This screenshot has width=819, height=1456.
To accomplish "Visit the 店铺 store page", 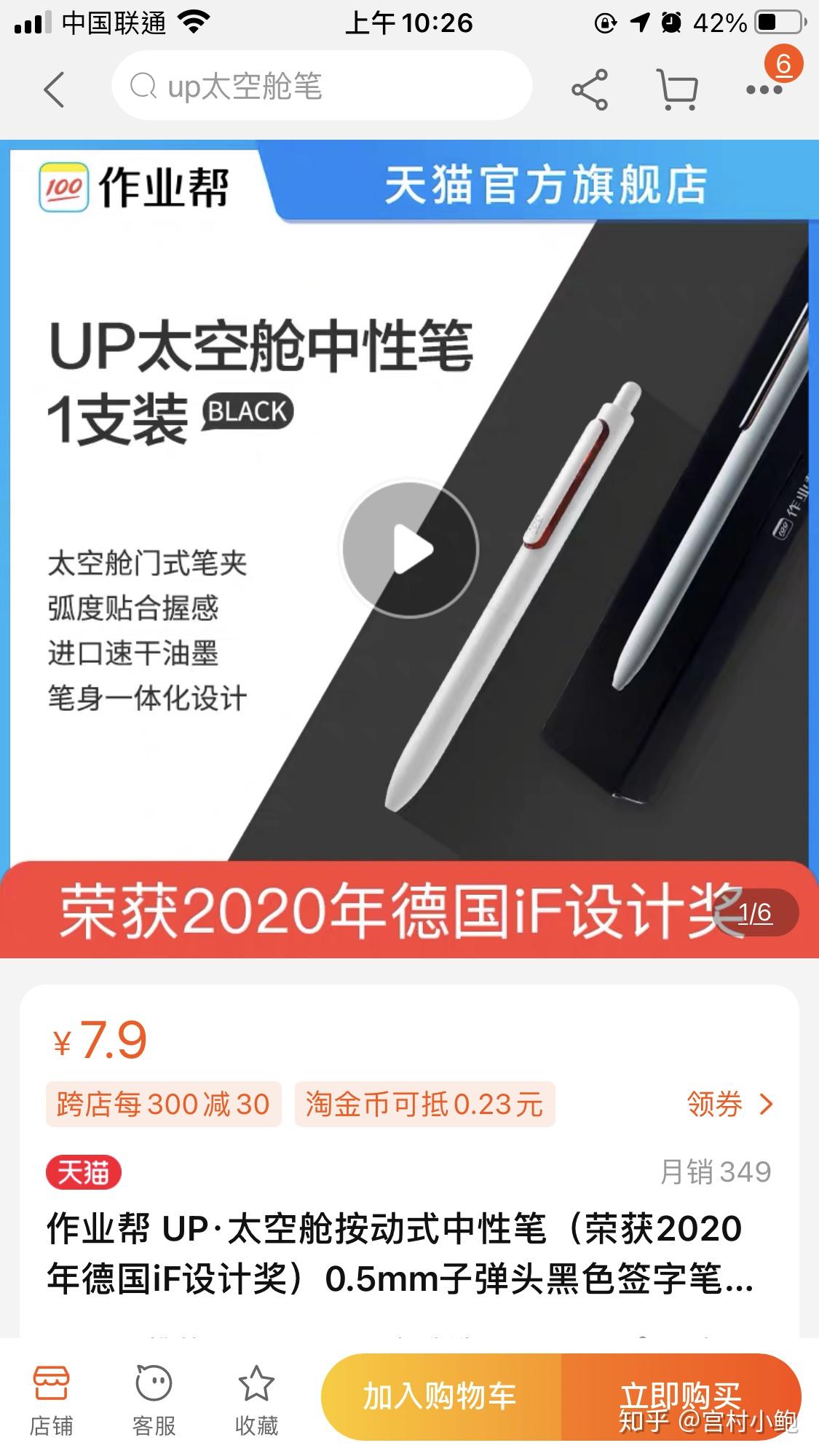I will click(51, 1401).
